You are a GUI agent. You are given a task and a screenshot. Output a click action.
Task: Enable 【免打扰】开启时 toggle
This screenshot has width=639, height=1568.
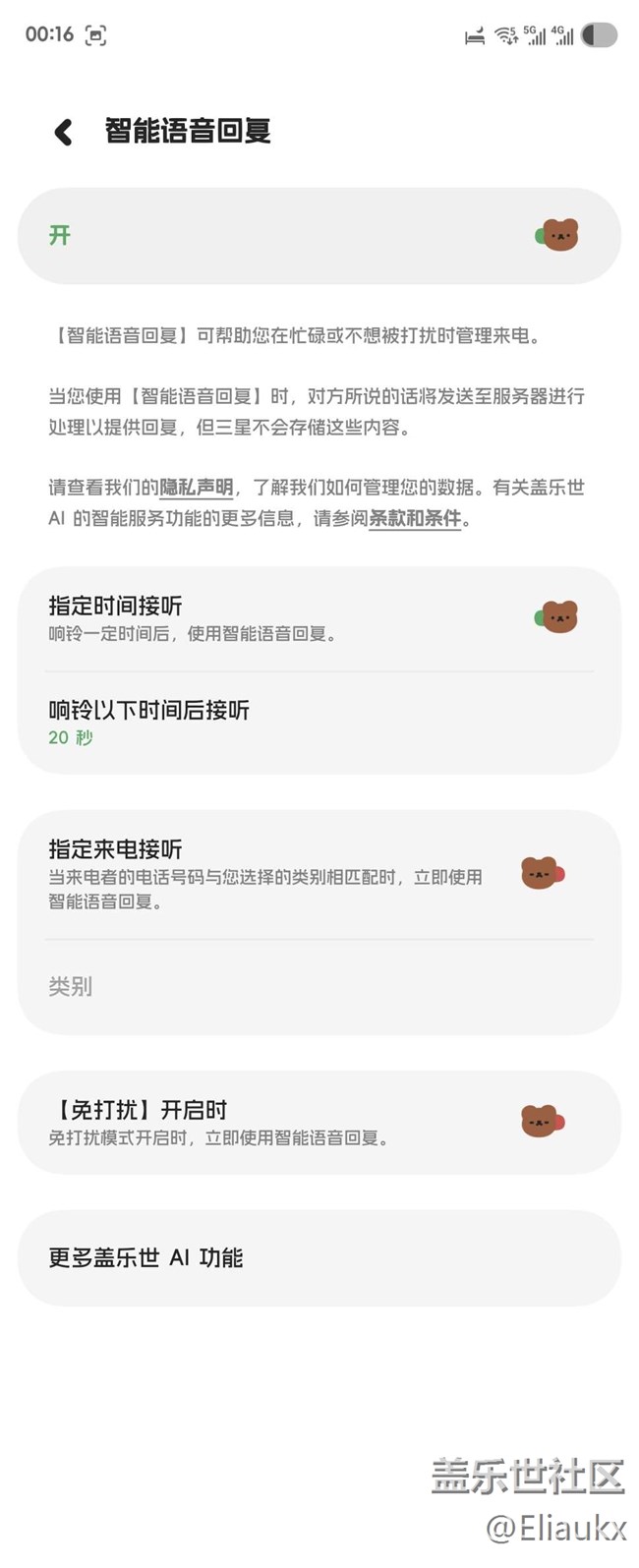[543, 1121]
